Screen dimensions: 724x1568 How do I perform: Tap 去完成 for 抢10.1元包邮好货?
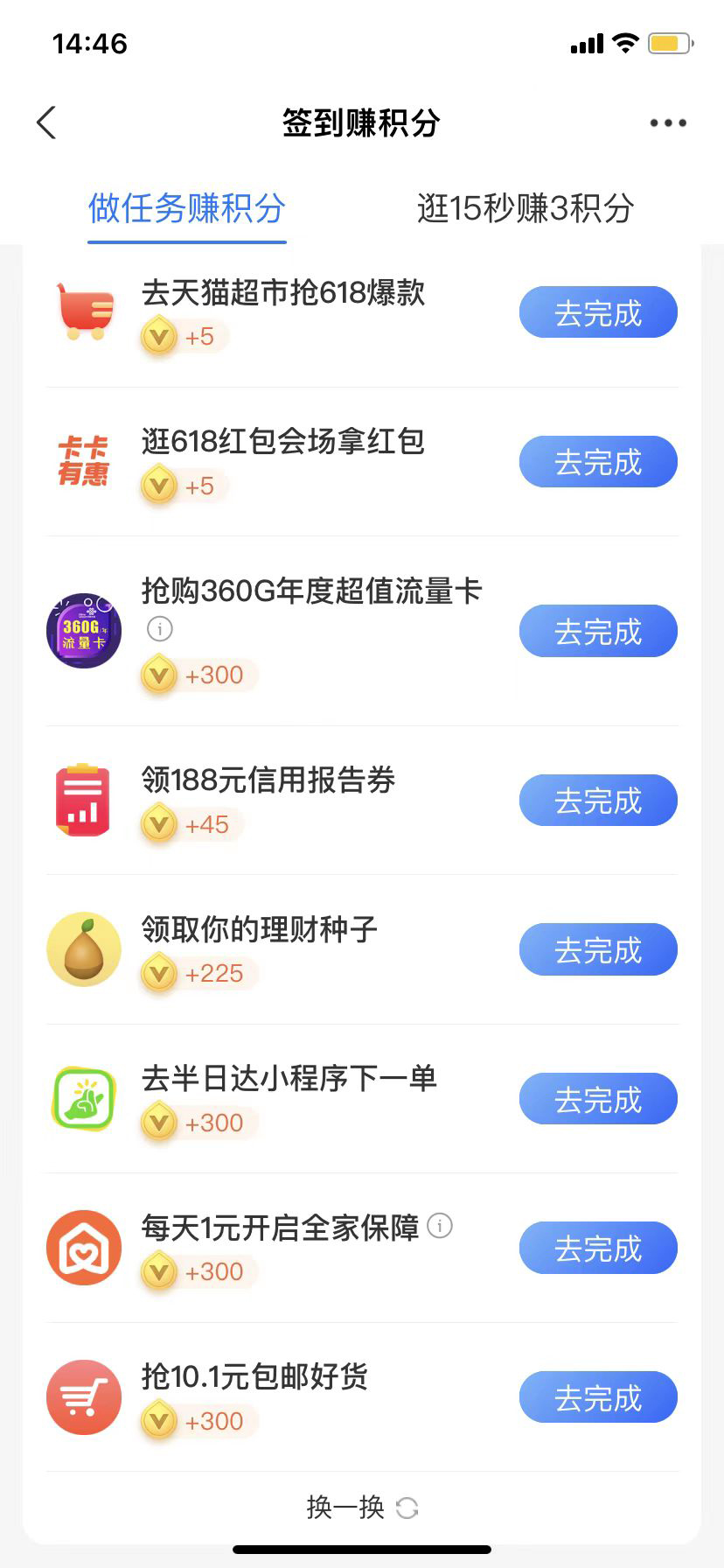(x=598, y=1397)
